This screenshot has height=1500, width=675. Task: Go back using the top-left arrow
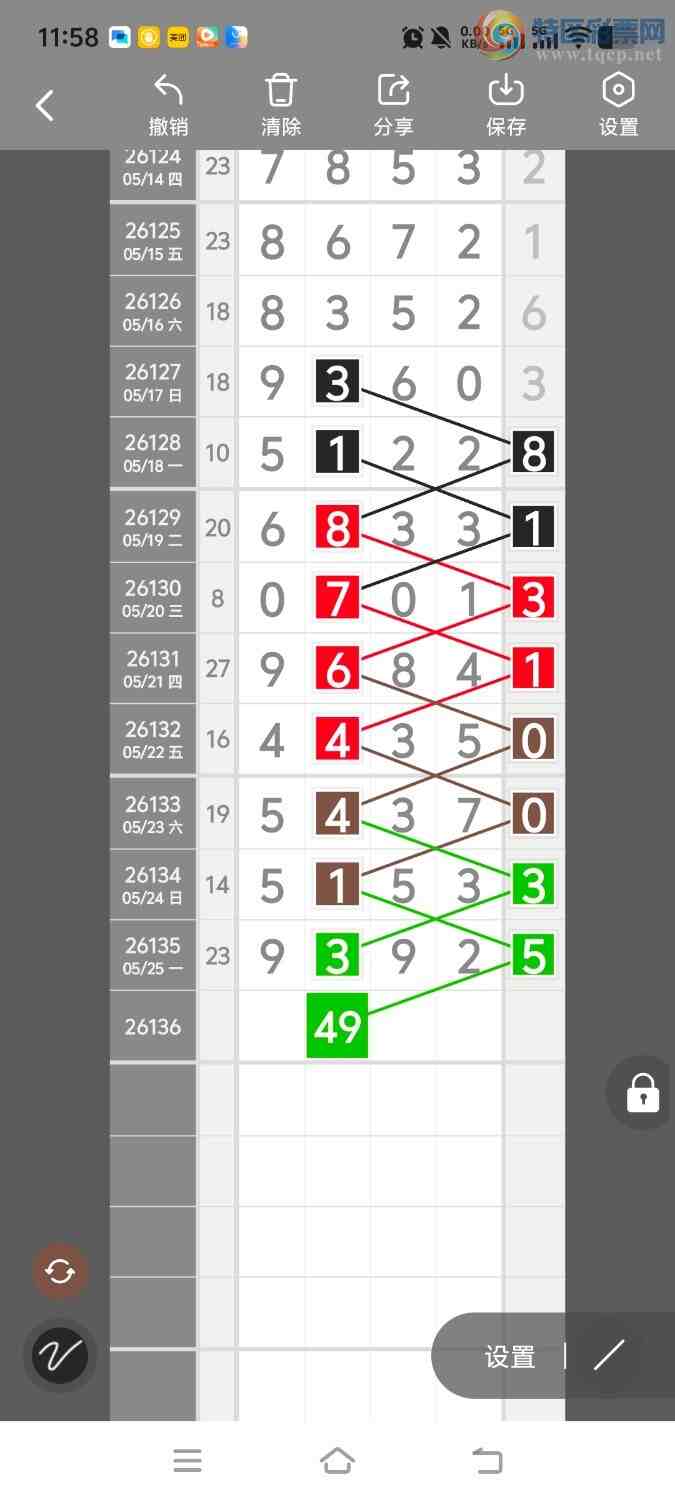45,105
